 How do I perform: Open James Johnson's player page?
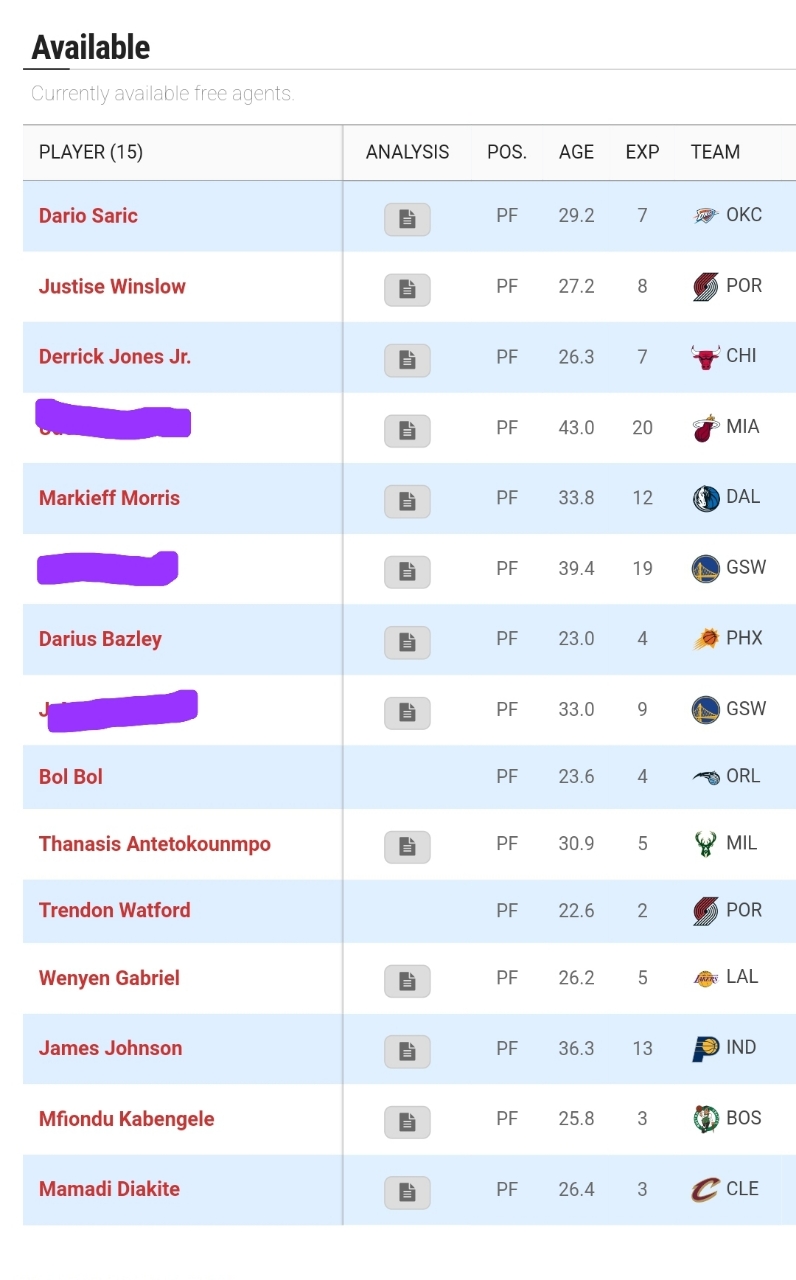click(110, 1049)
